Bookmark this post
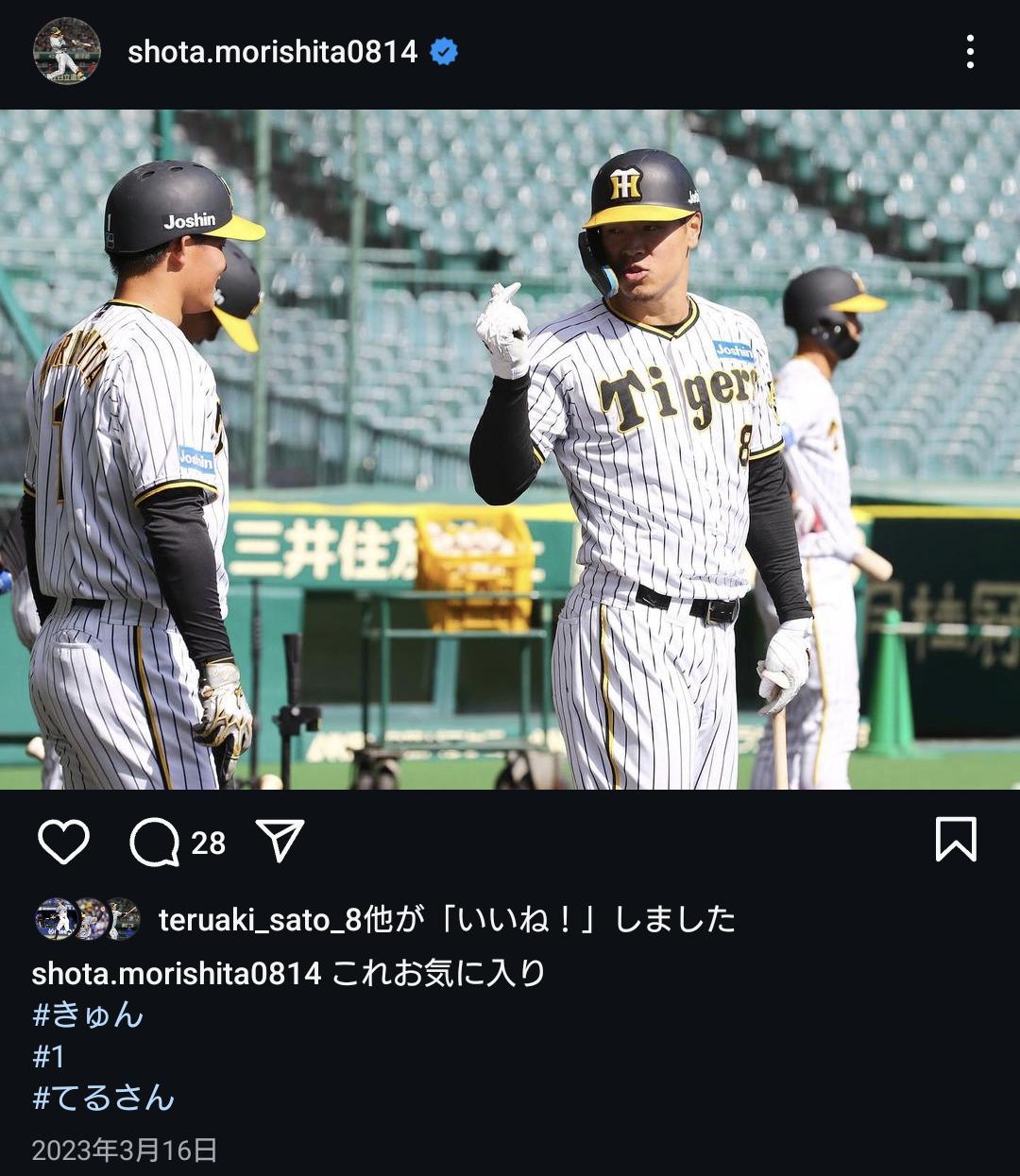Image resolution: width=1020 pixels, height=1176 pixels. [x=955, y=839]
